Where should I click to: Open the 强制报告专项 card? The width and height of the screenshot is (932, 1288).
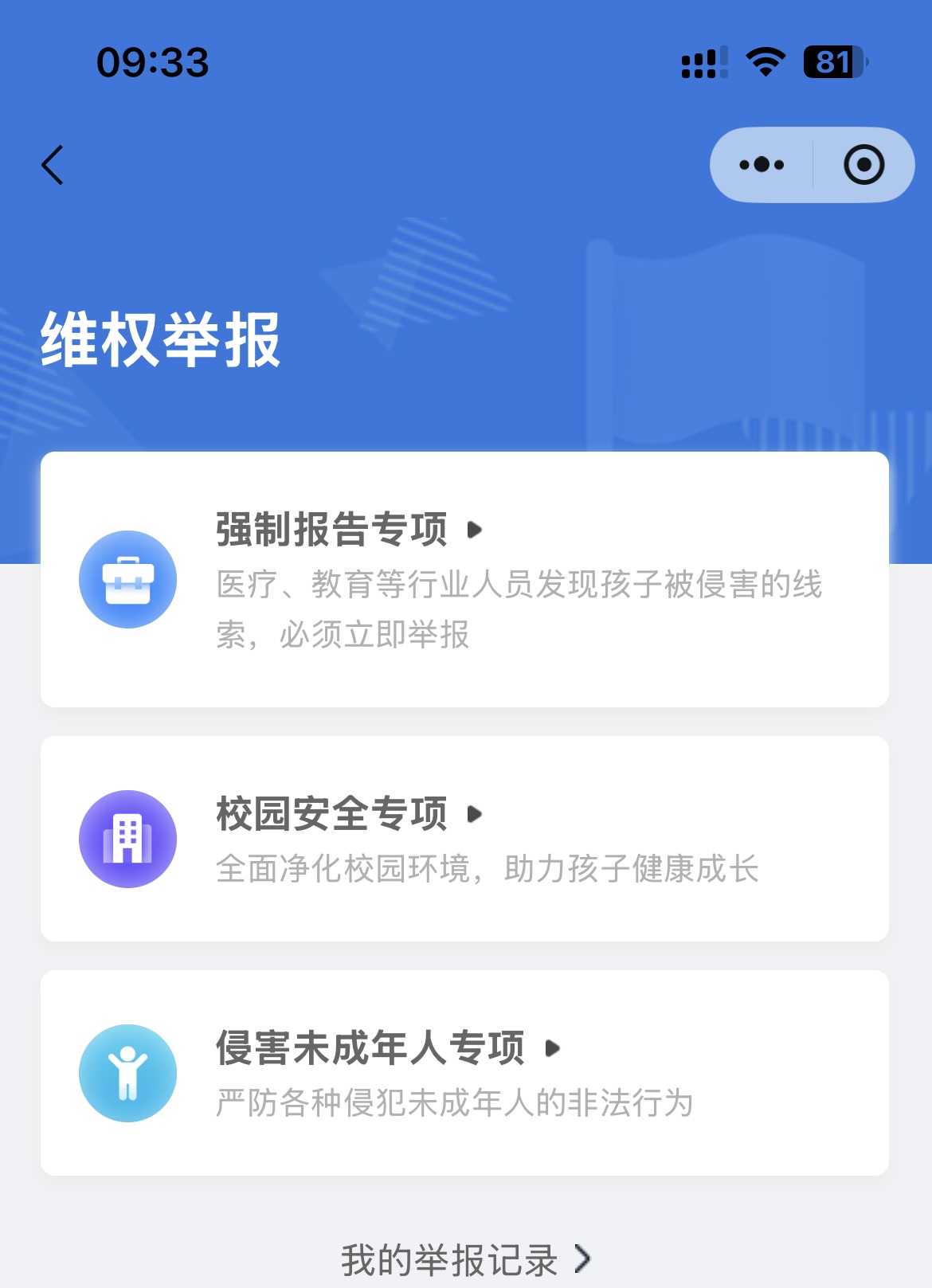[x=464, y=579]
